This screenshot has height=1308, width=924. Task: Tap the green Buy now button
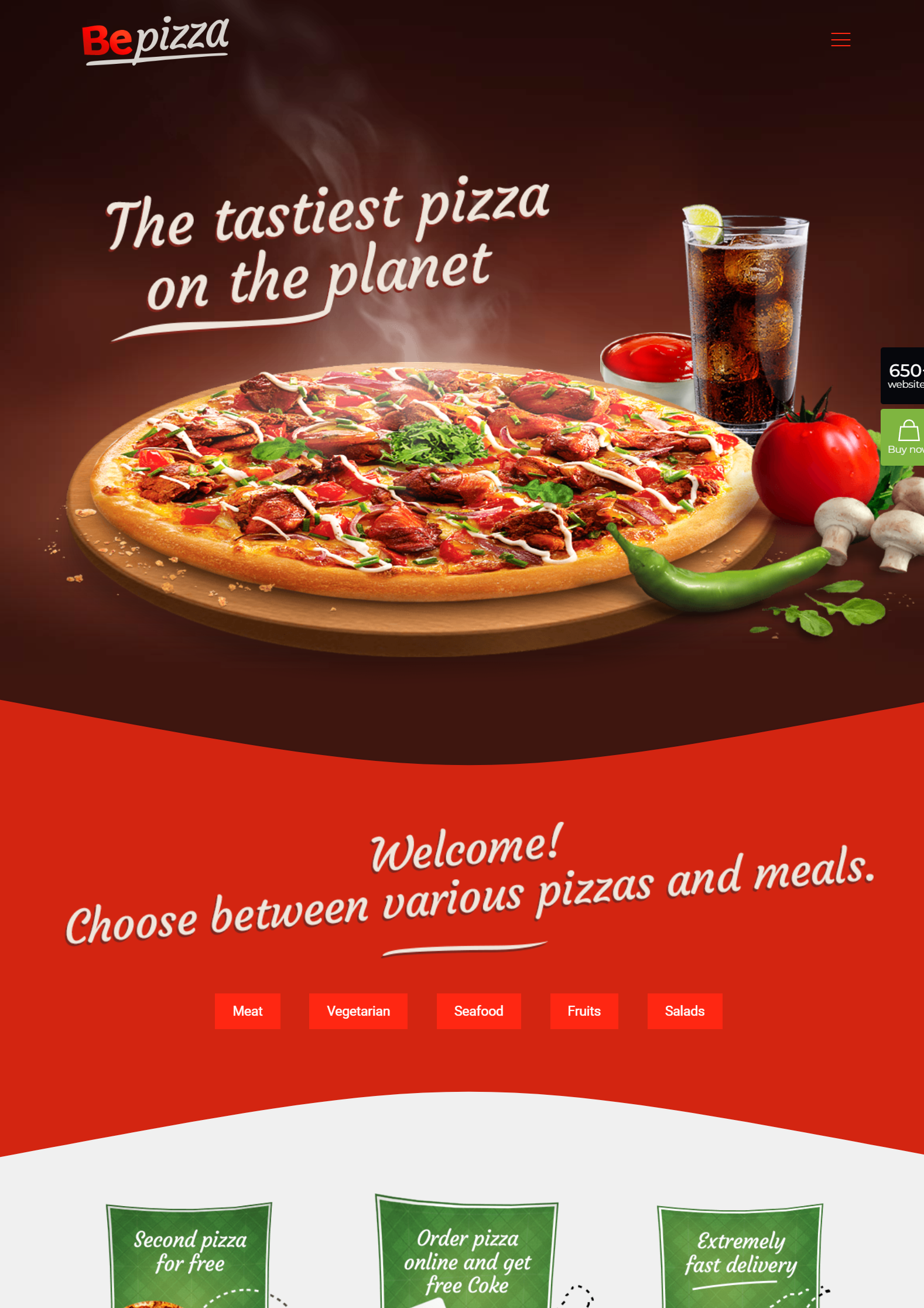point(904,438)
